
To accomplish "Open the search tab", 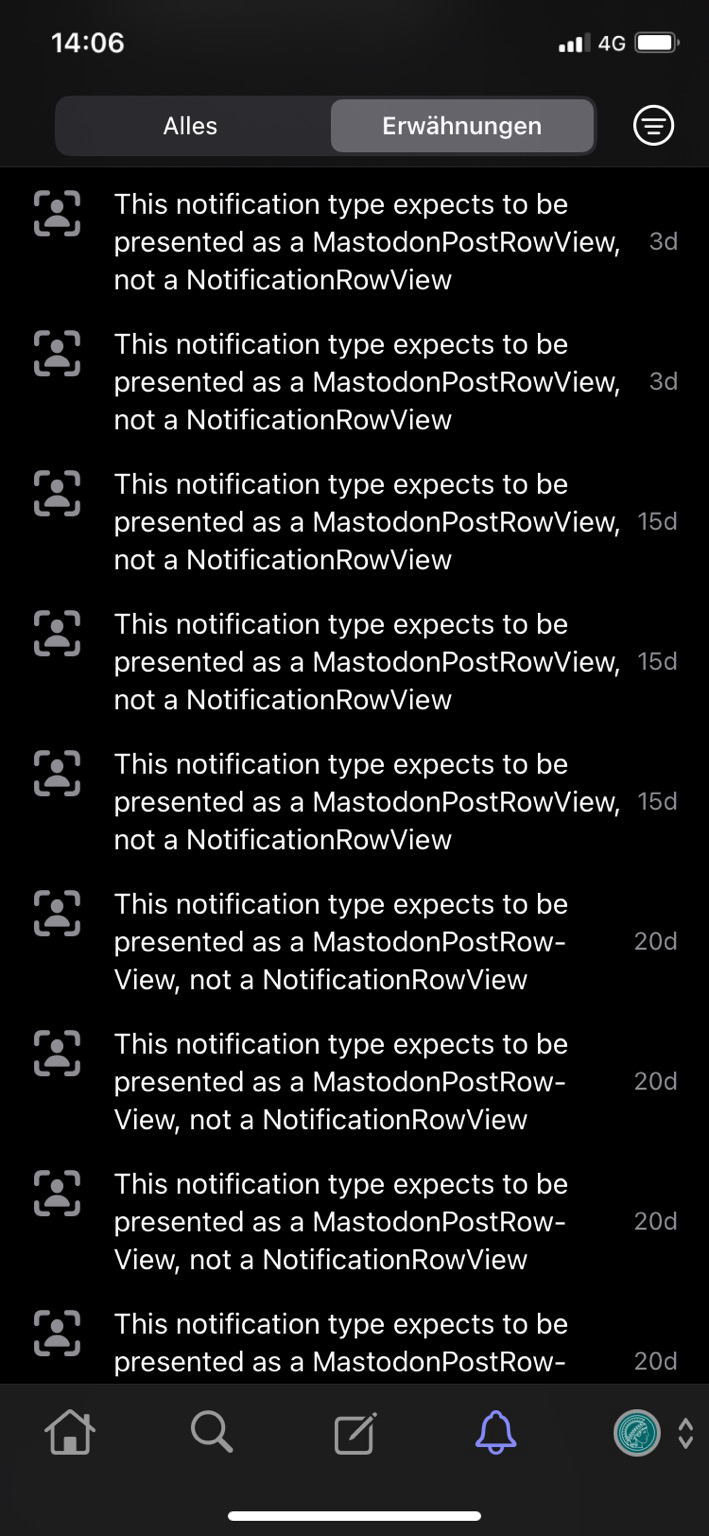I will (x=212, y=1433).
